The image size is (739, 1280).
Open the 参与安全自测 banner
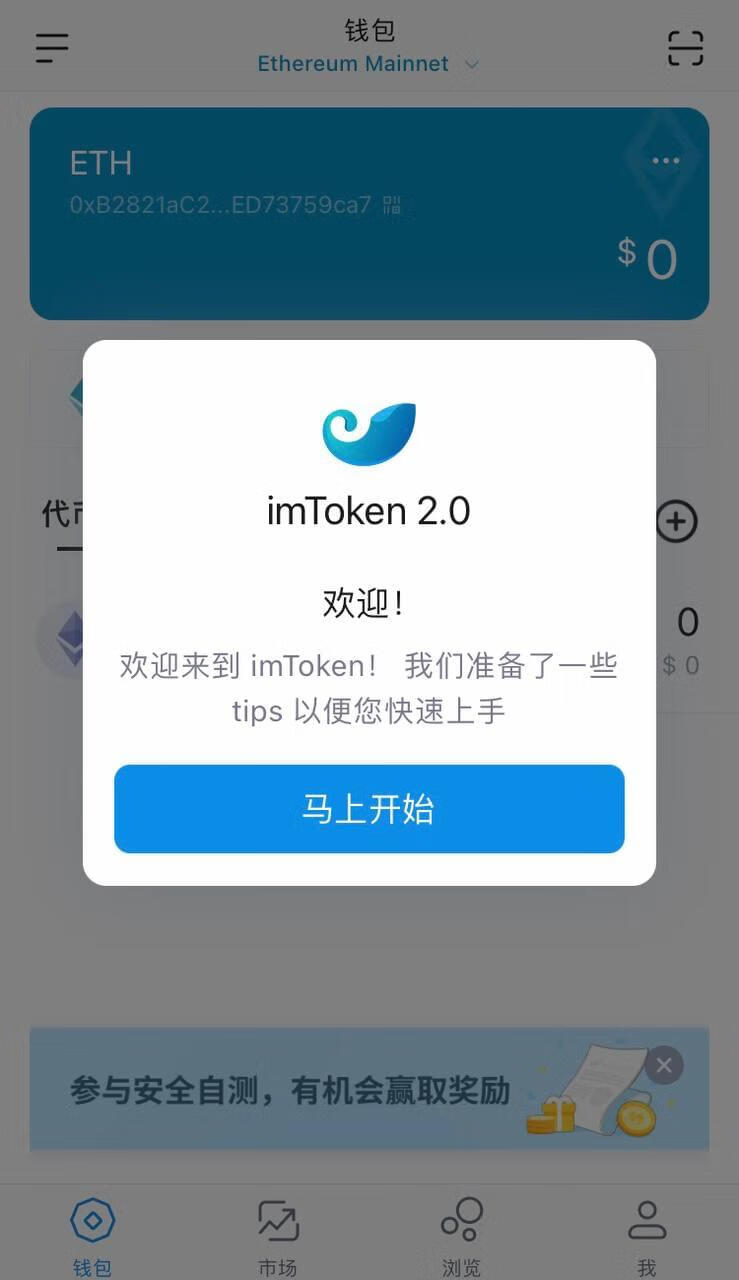[x=290, y=1090]
